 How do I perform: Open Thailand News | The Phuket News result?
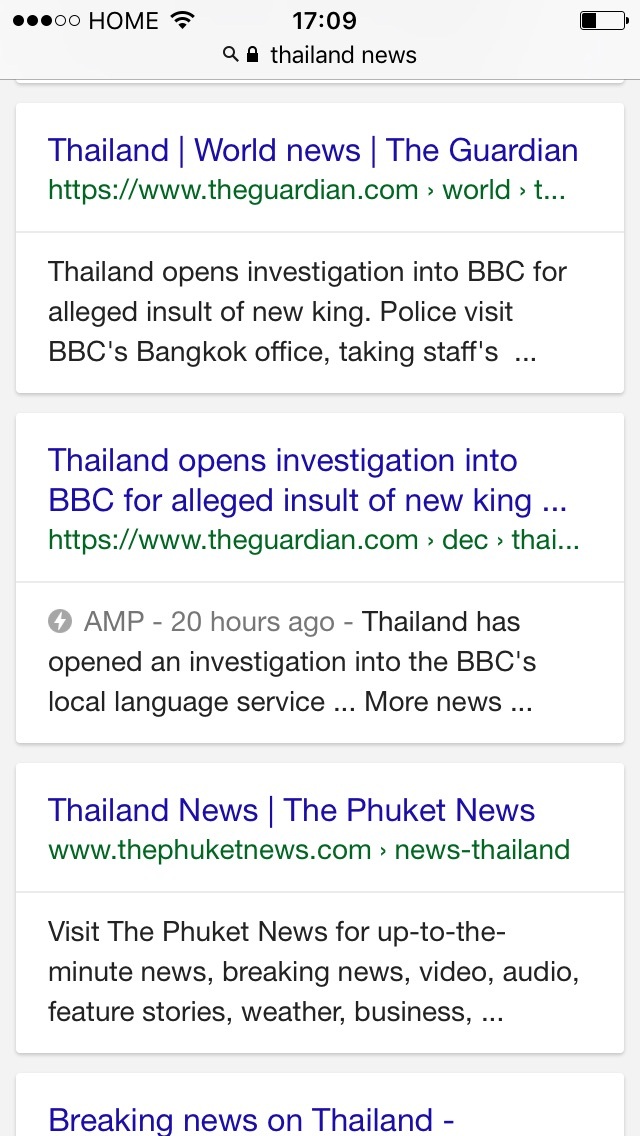[291, 810]
